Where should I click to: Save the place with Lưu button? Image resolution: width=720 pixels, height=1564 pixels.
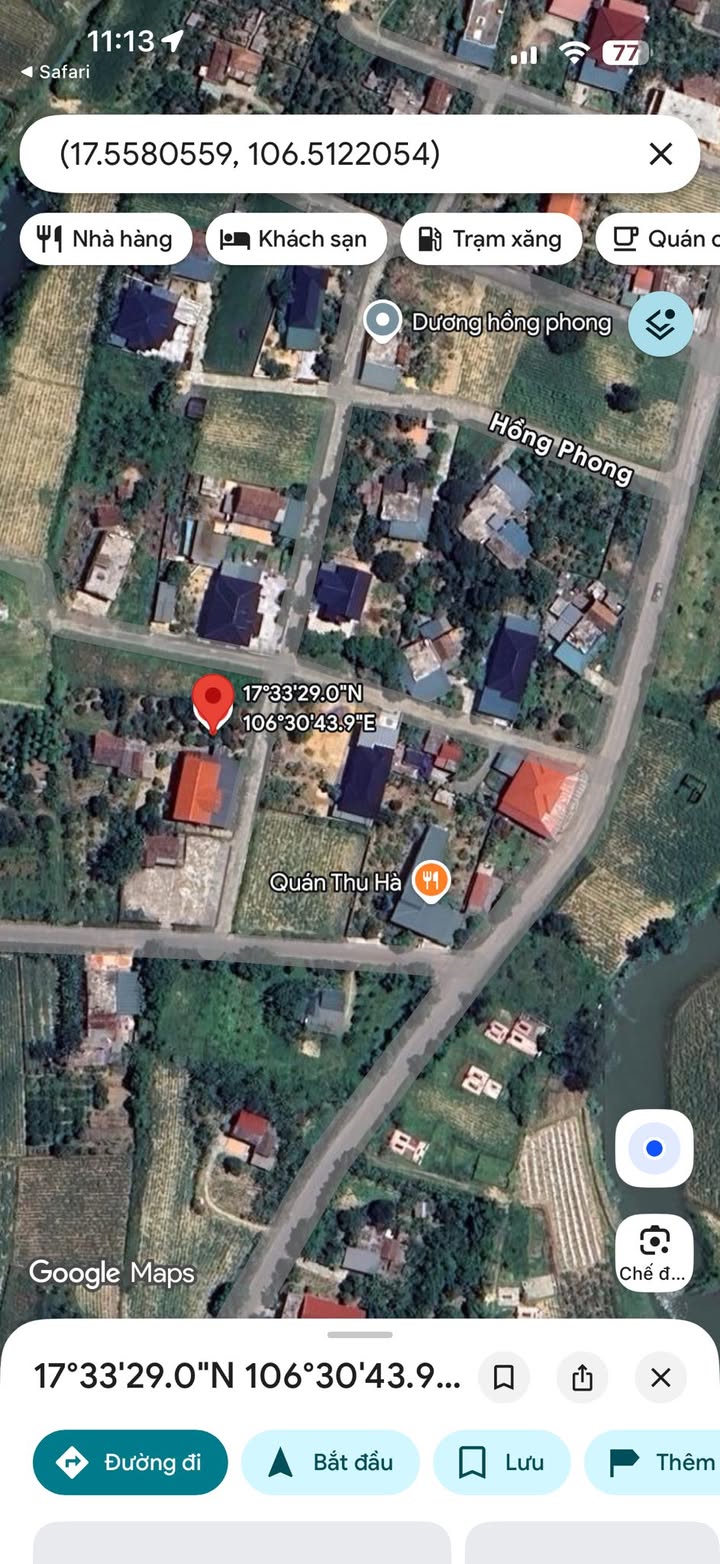coord(502,1462)
